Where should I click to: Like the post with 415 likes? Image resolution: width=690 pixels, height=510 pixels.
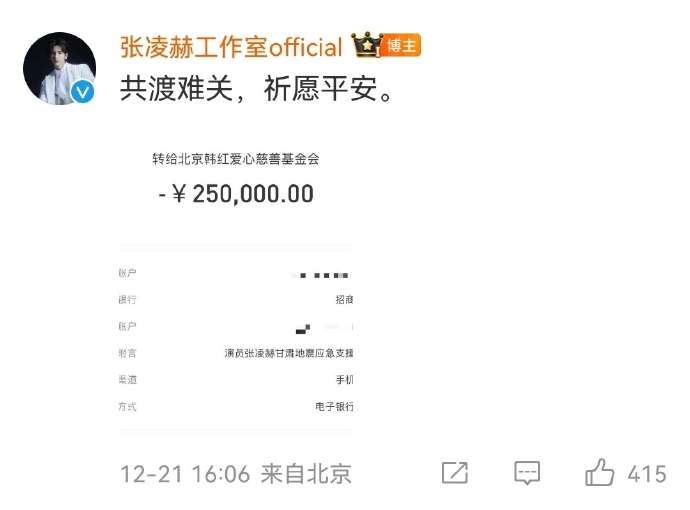(600, 472)
